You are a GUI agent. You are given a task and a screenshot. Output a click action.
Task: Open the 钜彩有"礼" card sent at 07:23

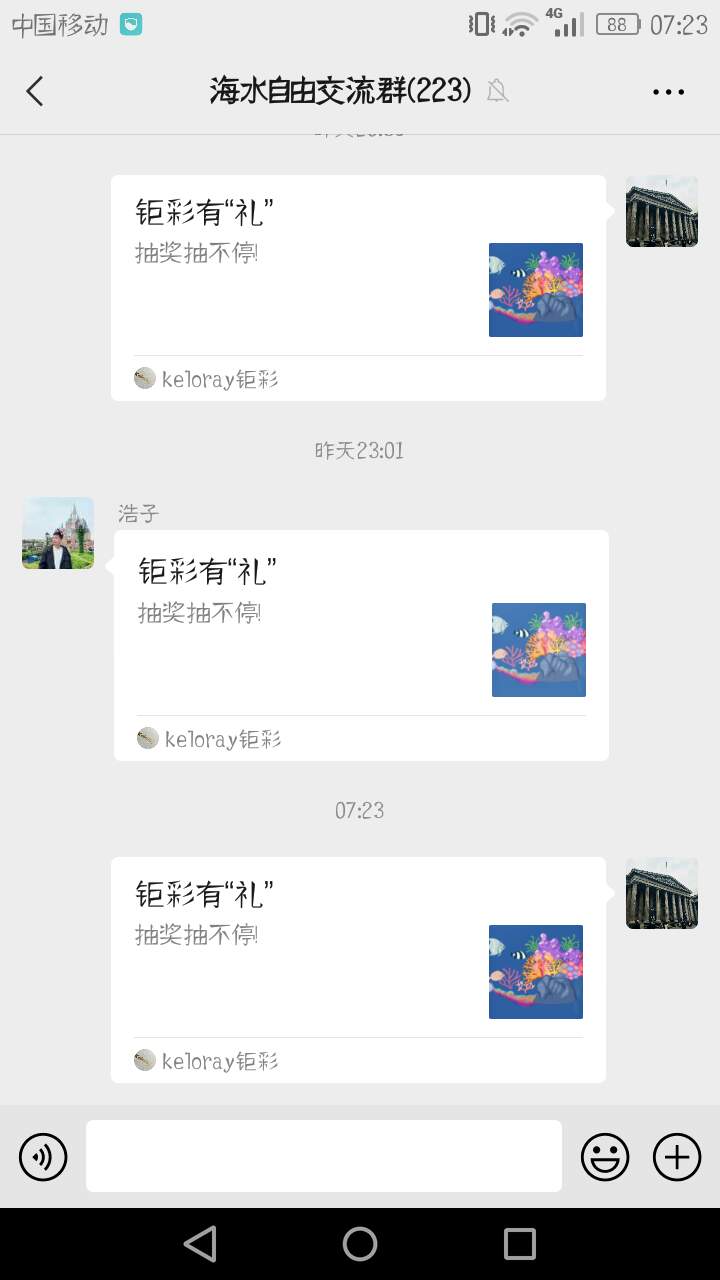[x=358, y=969]
